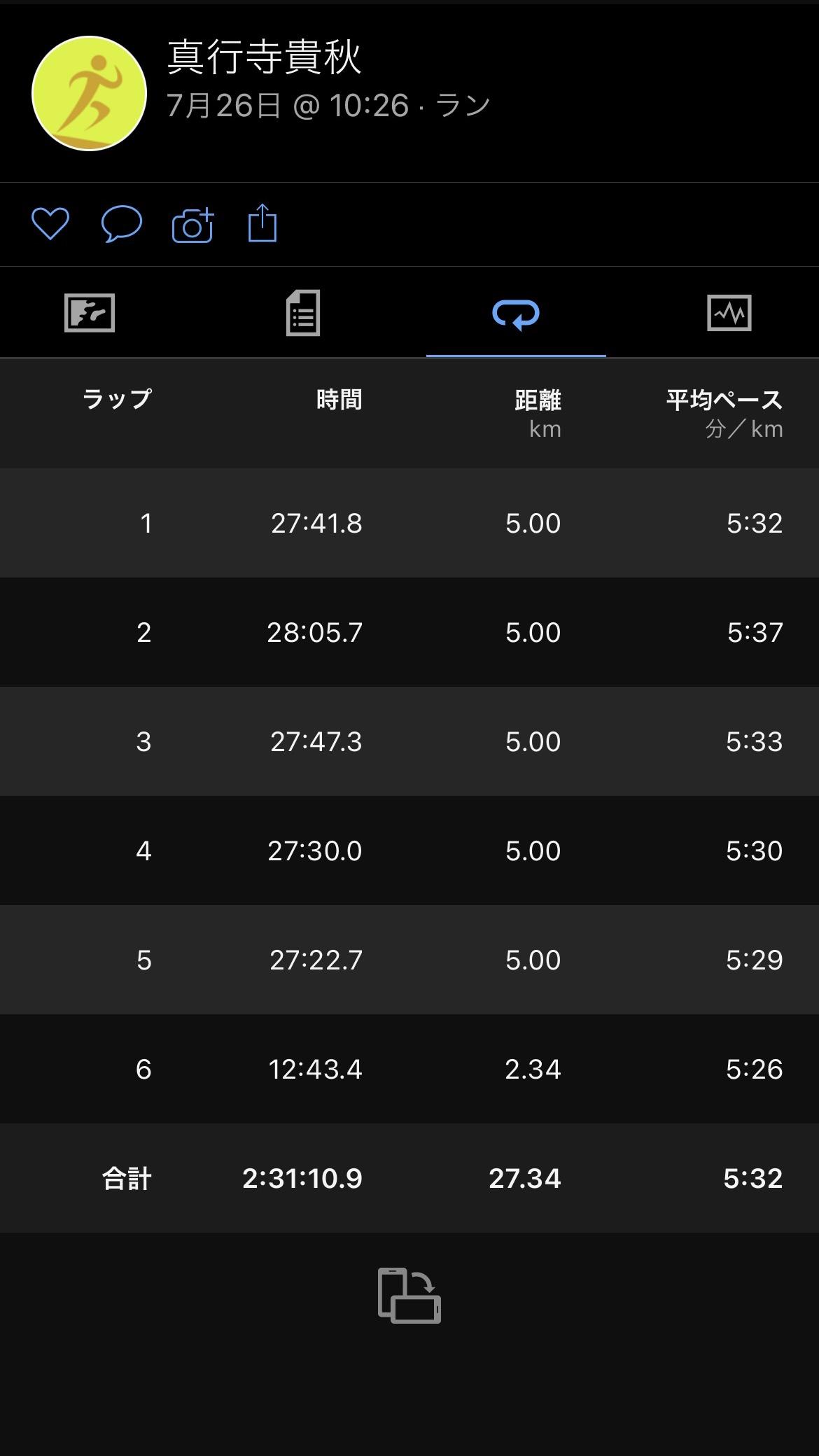
Task: Rotate to landscape view with the device icon
Action: coord(409,1295)
